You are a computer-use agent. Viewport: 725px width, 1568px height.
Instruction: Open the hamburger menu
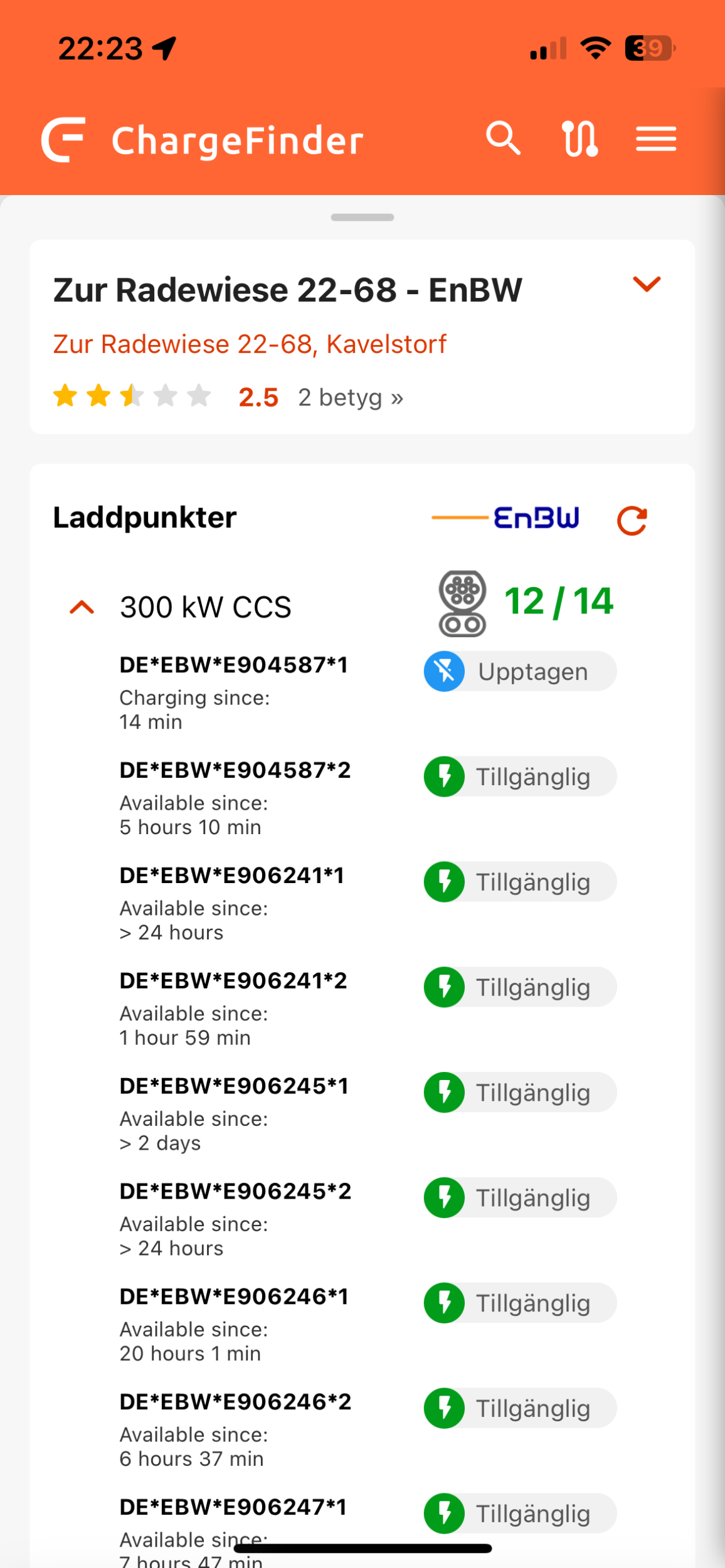pos(656,139)
